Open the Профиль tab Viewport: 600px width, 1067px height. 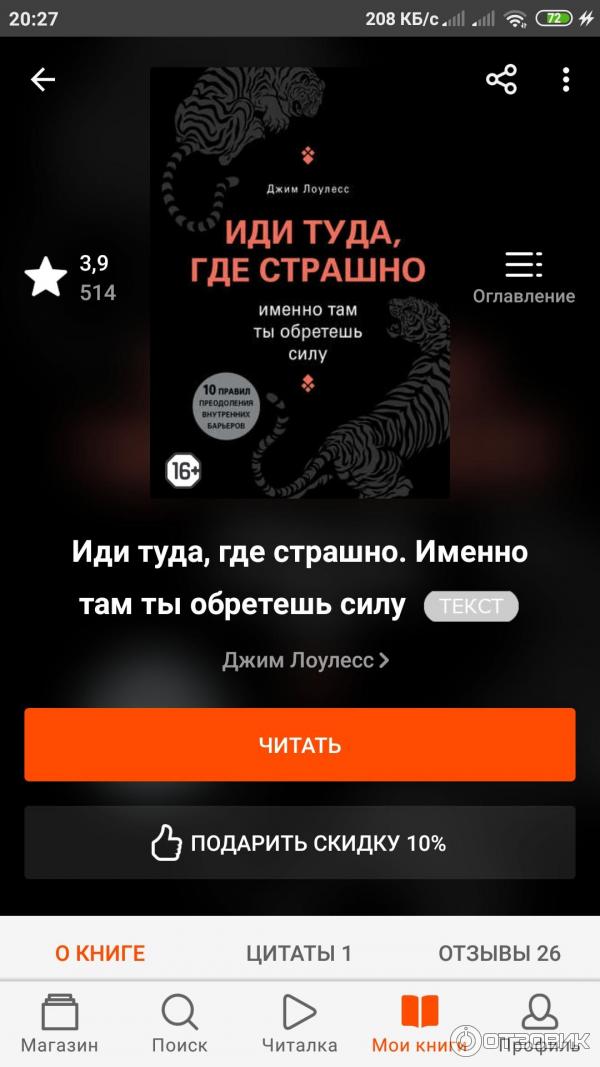[539, 1024]
